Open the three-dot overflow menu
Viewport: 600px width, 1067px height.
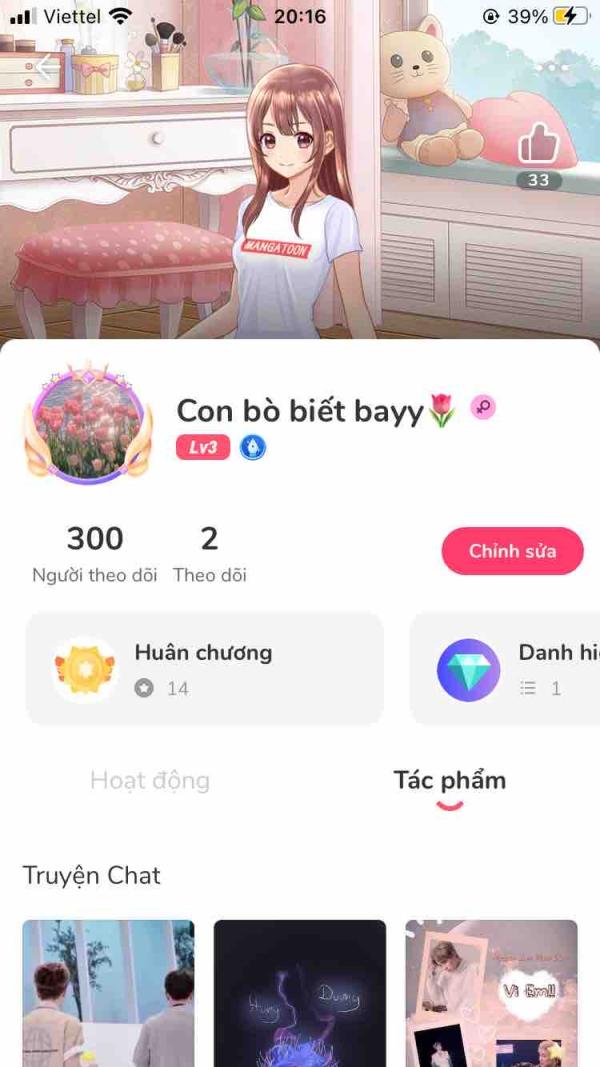coord(552,67)
